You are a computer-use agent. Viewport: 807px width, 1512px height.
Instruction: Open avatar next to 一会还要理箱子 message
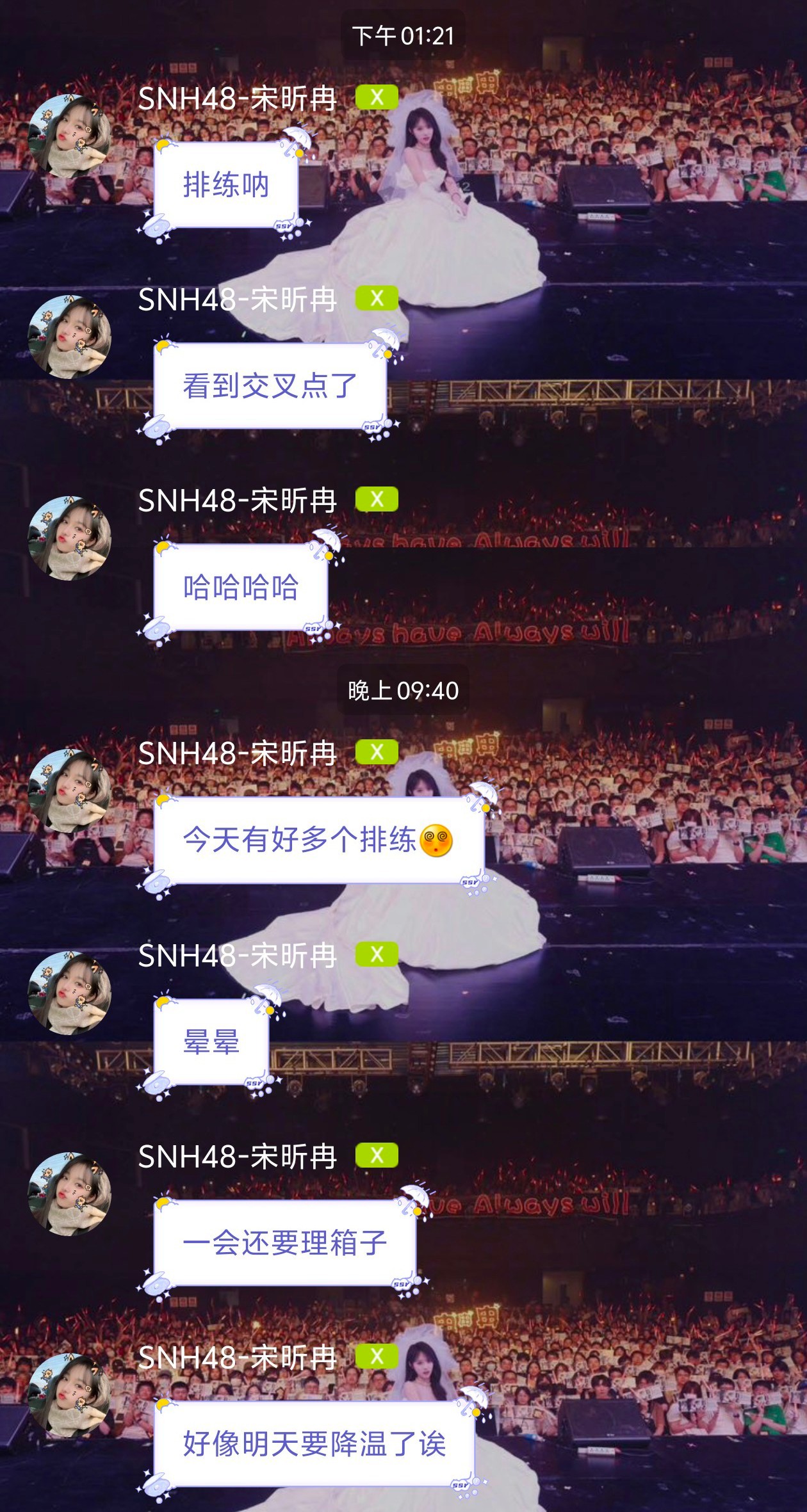(70, 1194)
